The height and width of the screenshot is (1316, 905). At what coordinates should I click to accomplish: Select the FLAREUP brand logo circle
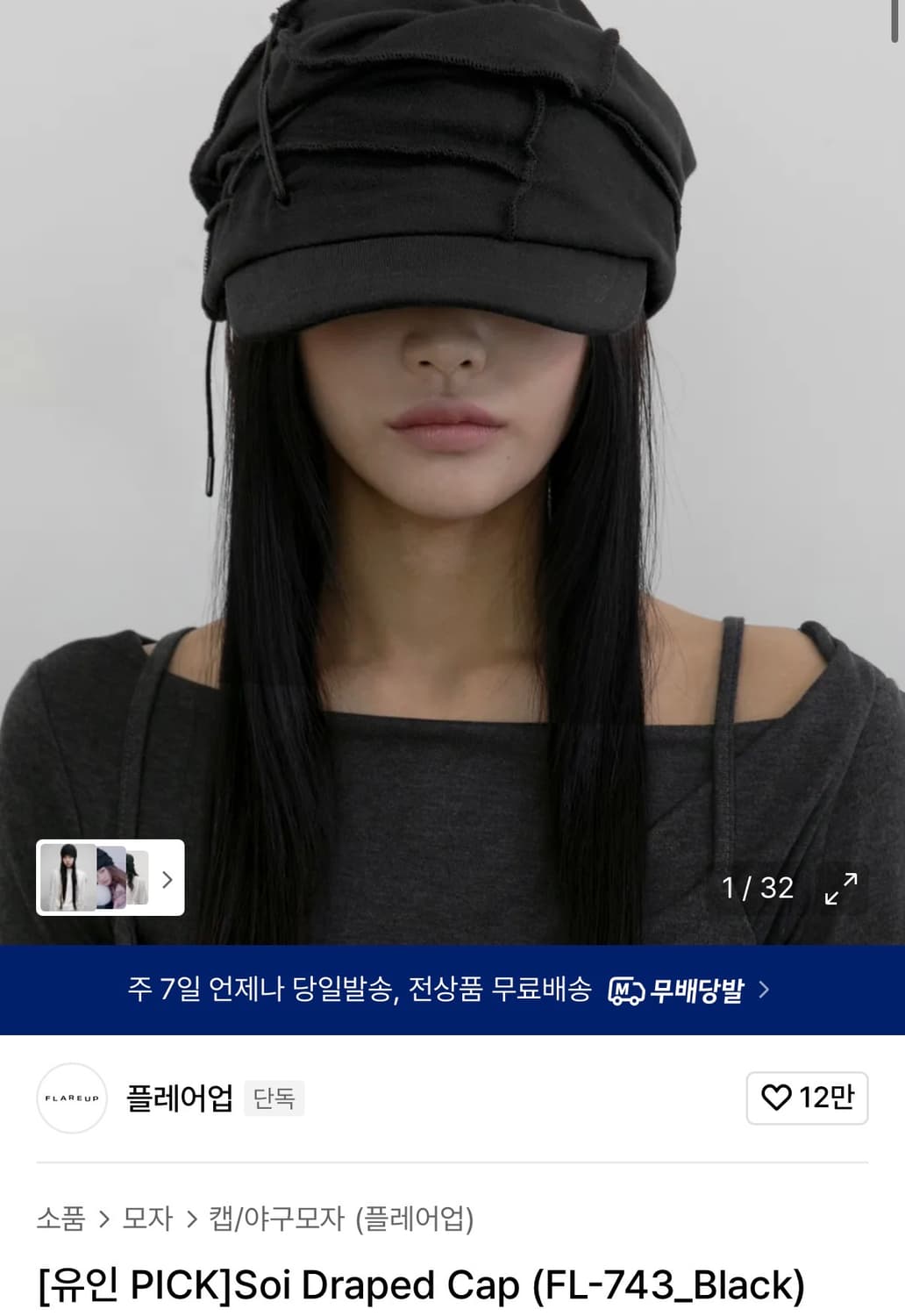[71, 1097]
